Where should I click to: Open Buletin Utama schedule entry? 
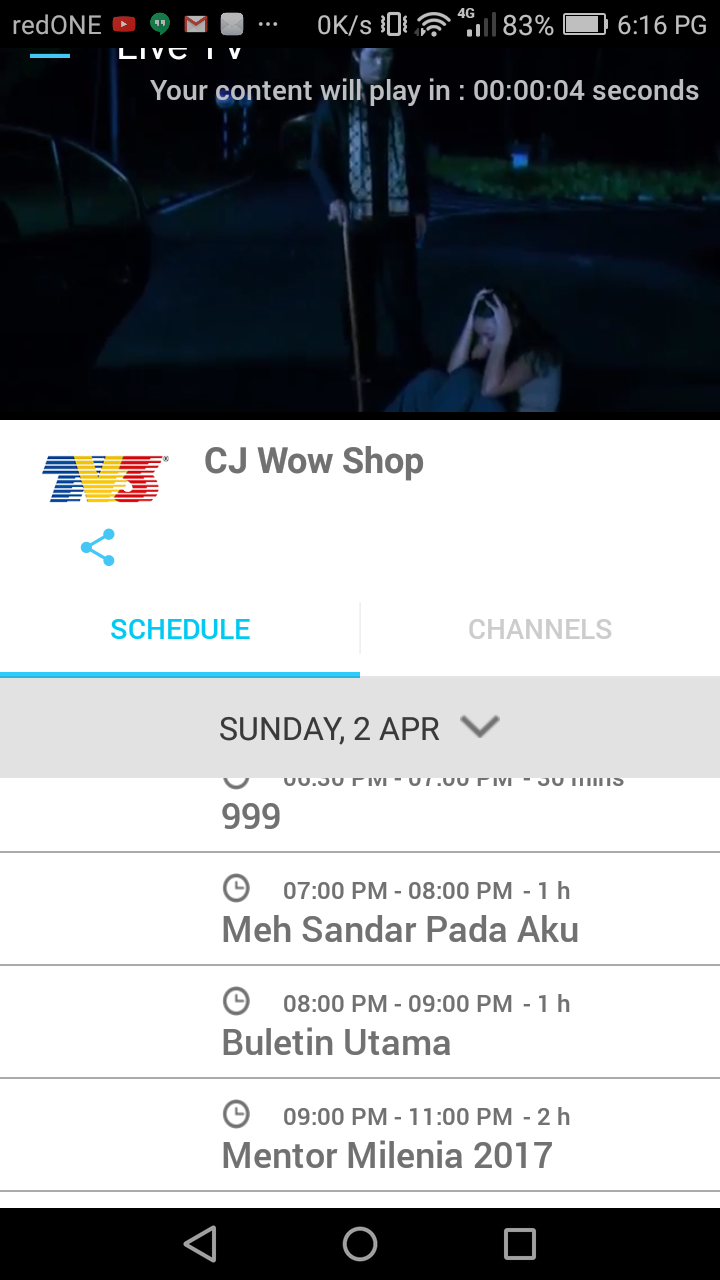pos(360,1022)
